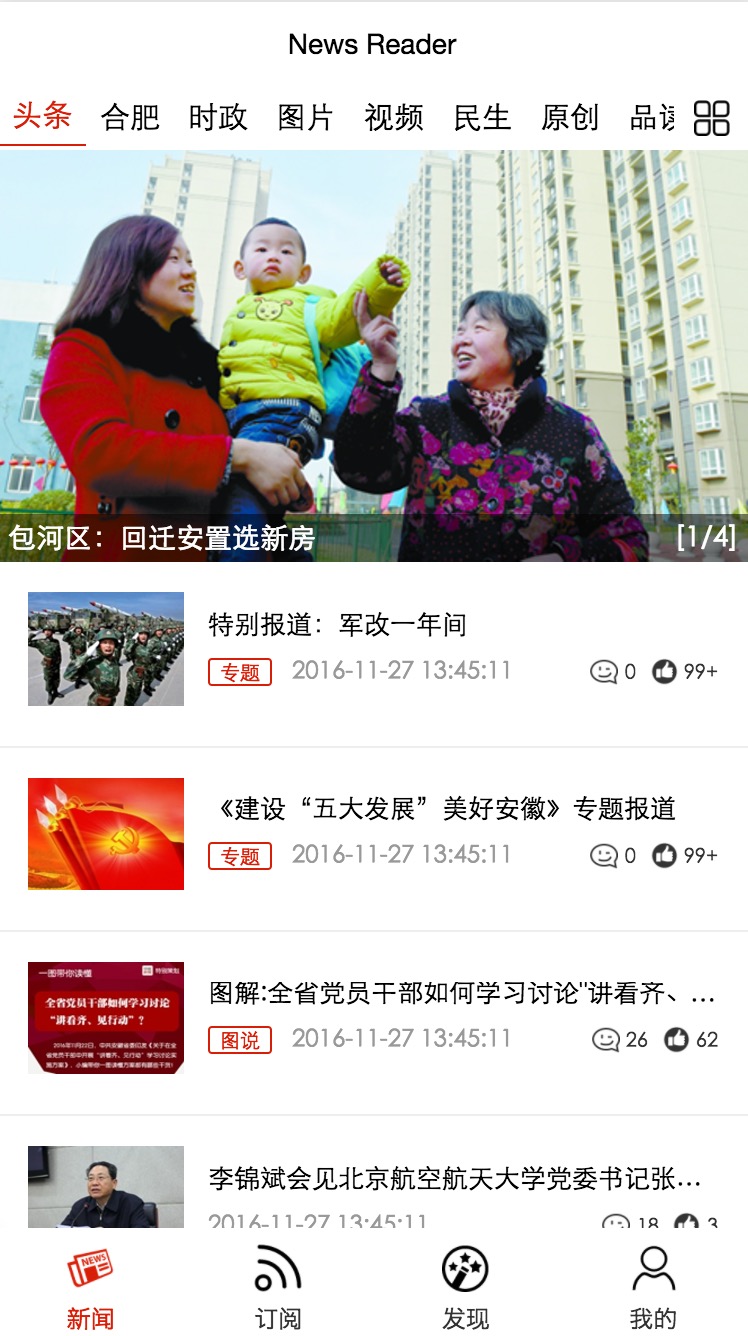Switch to the 合肥 channel tab
This screenshot has width=748, height=1336.
pyautogui.click(x=130, y=117)
